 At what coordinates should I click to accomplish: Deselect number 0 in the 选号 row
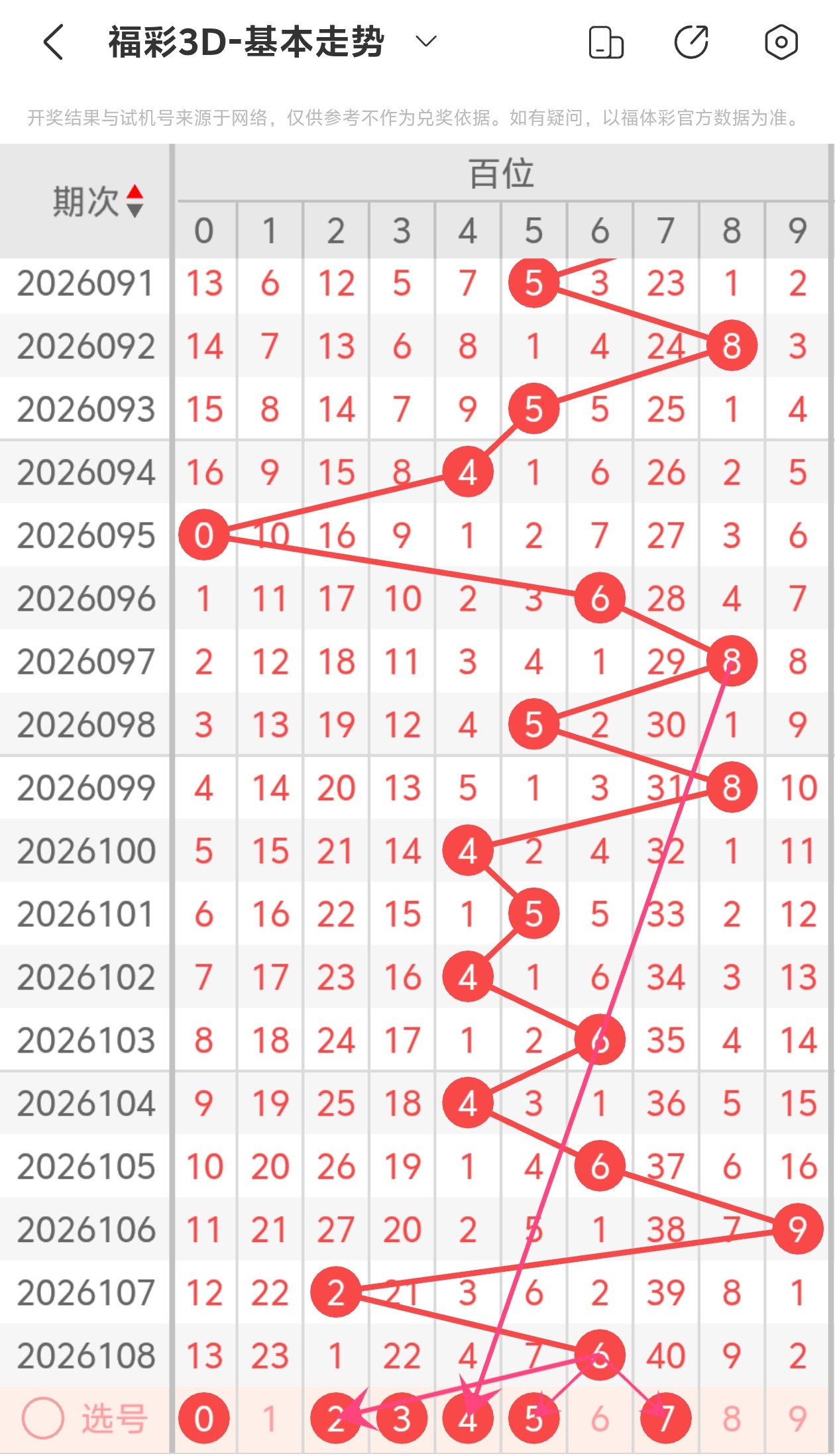pos(204,1418)
